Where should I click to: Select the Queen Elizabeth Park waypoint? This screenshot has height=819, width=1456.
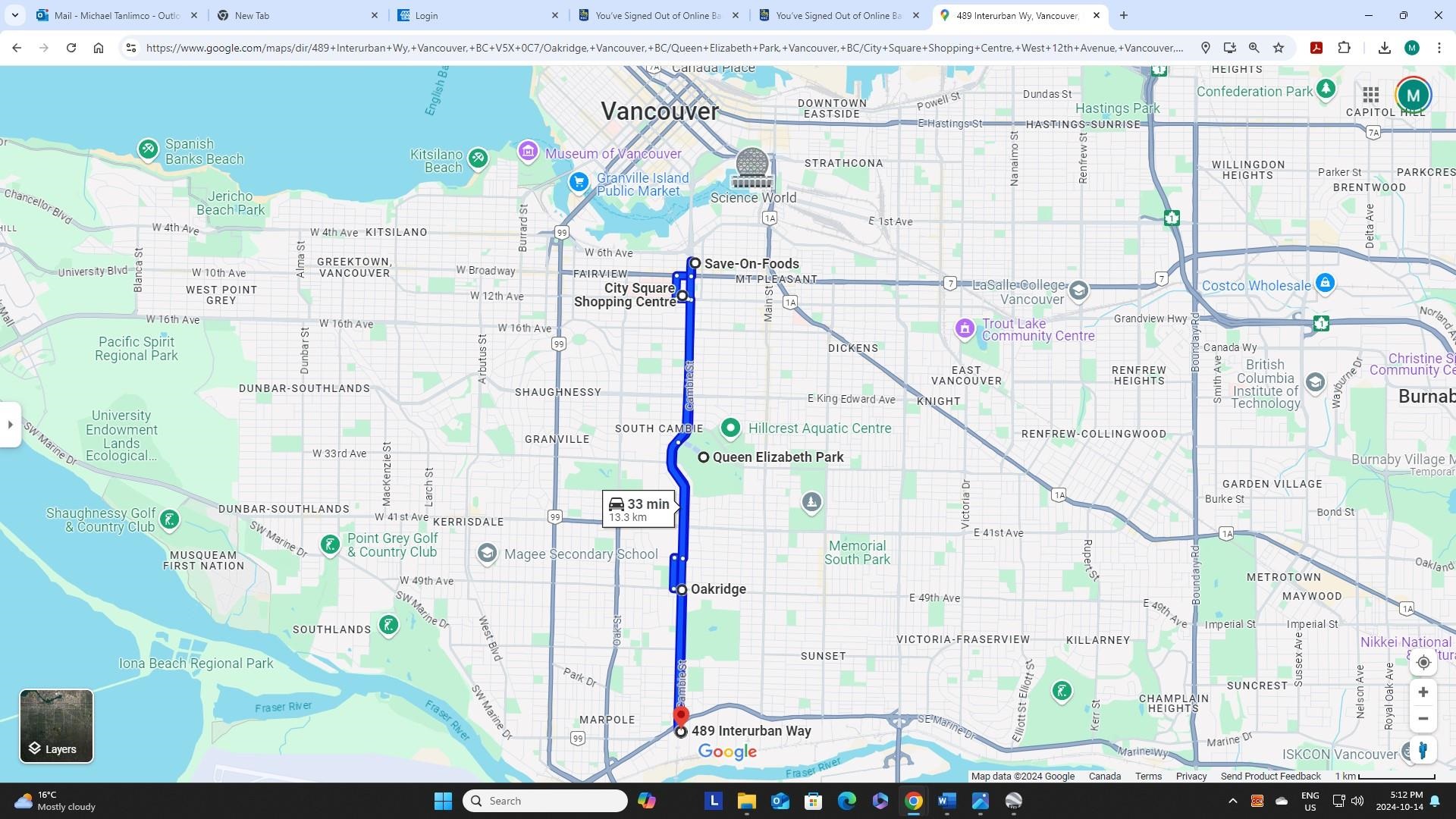[704, 457]
